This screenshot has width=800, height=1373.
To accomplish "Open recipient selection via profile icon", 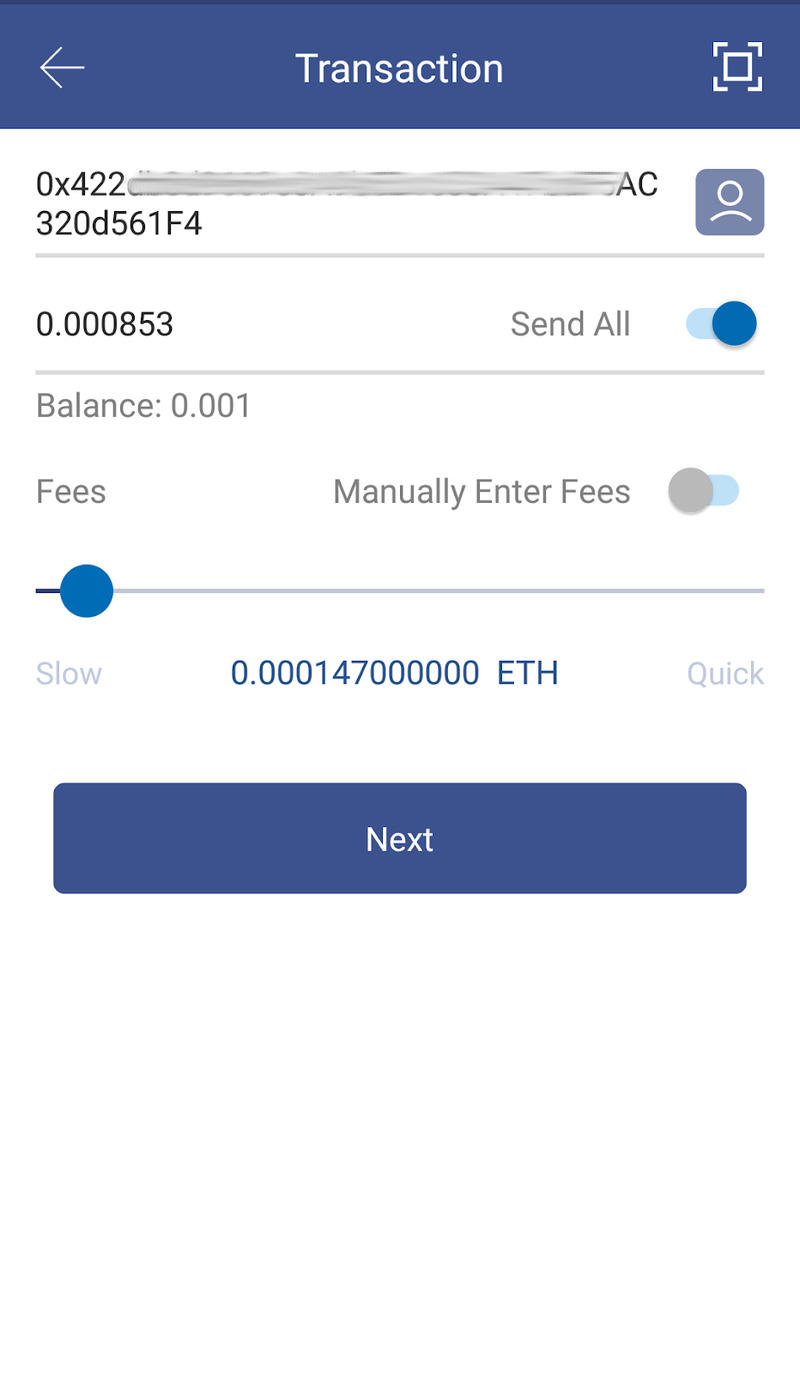I will [x=729, y=202].
